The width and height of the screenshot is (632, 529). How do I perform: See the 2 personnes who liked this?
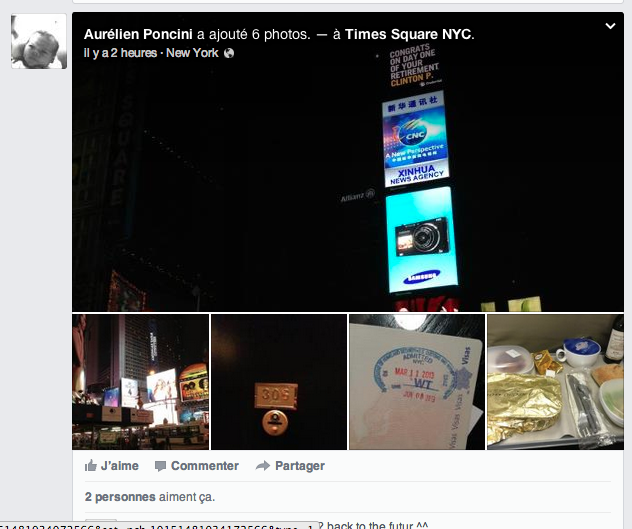click(x=122, y=496)
